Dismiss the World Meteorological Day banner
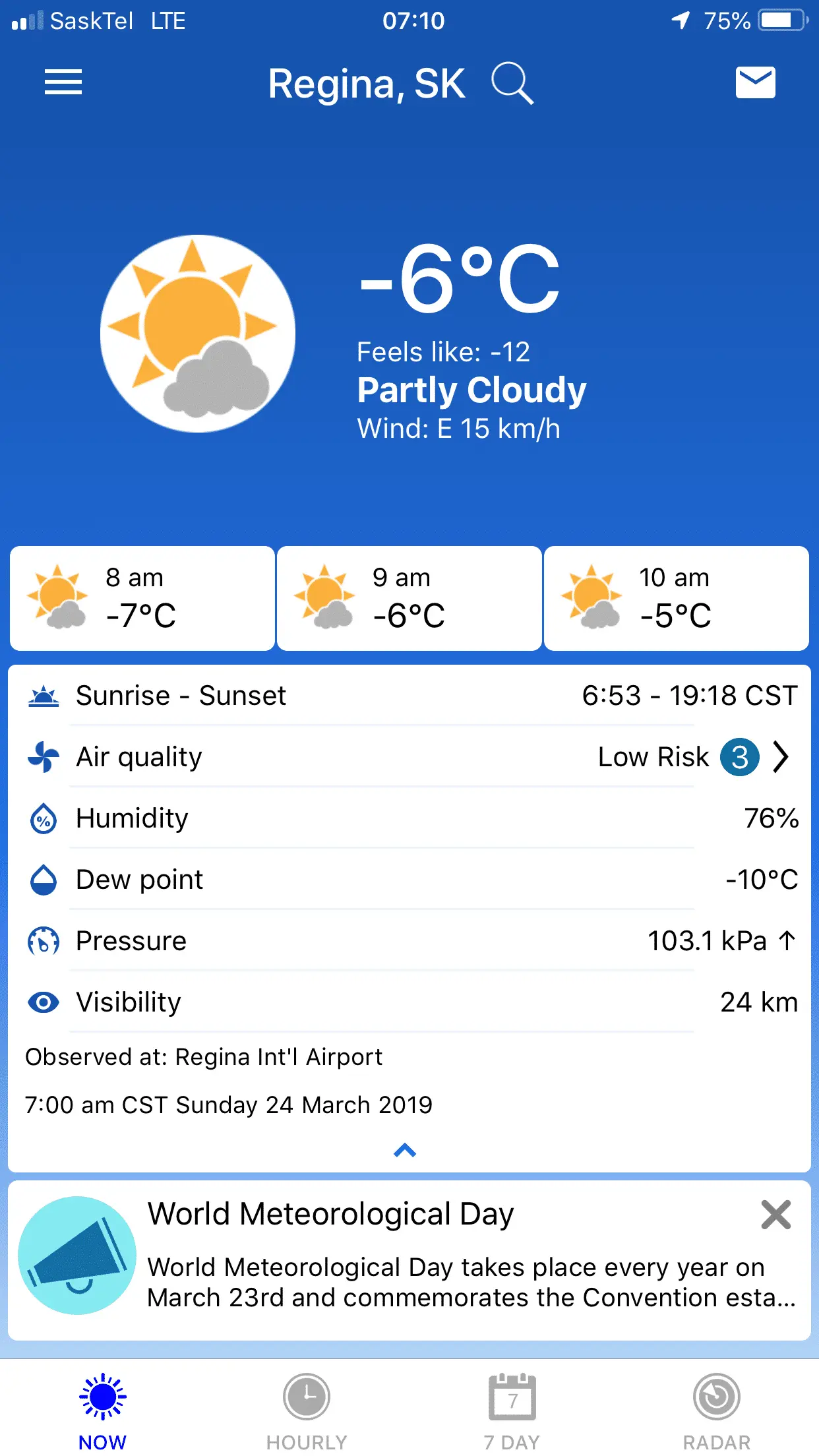This screenshot has height=1456, width=819. (x=775, y=1215)
